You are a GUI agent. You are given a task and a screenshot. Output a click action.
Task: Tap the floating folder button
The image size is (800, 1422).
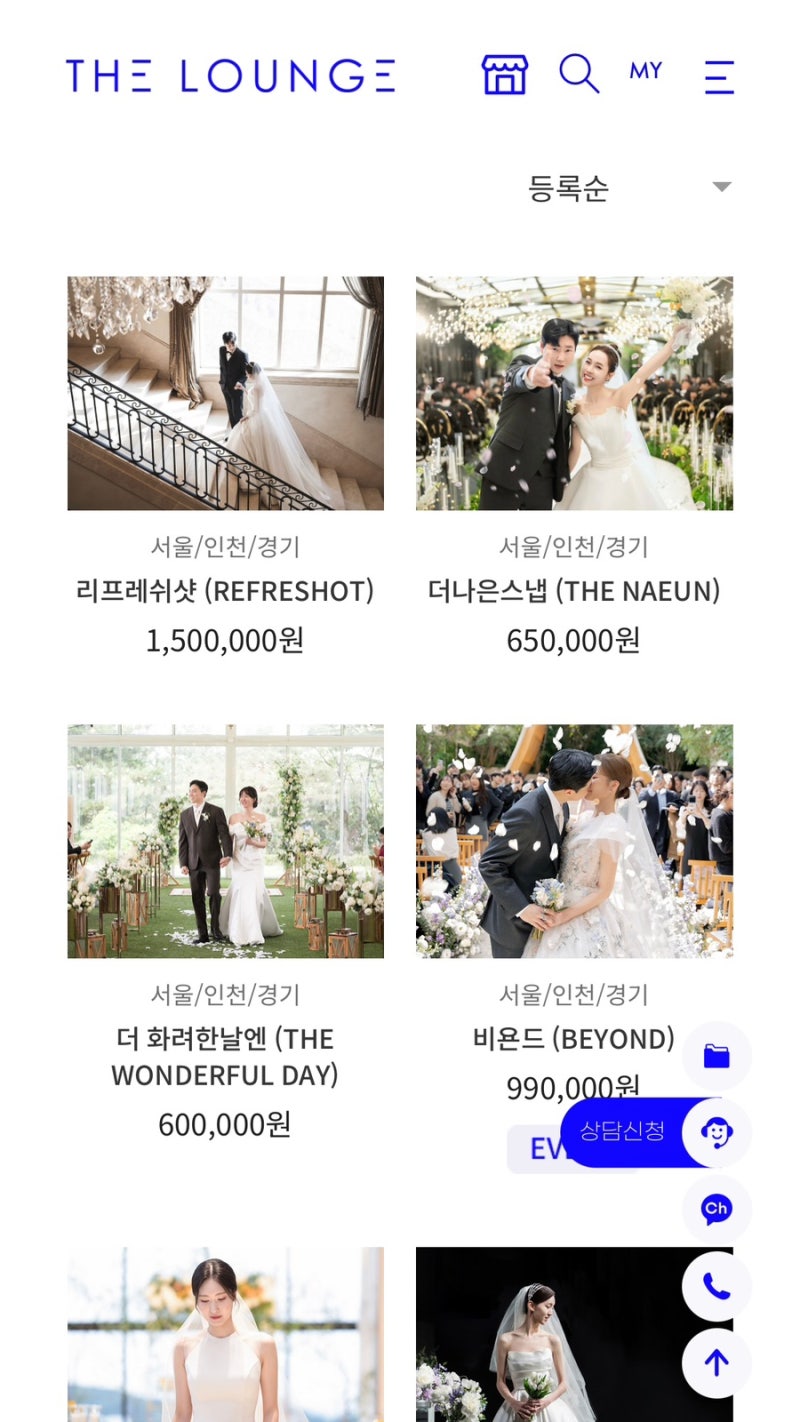click(716, 1056)
